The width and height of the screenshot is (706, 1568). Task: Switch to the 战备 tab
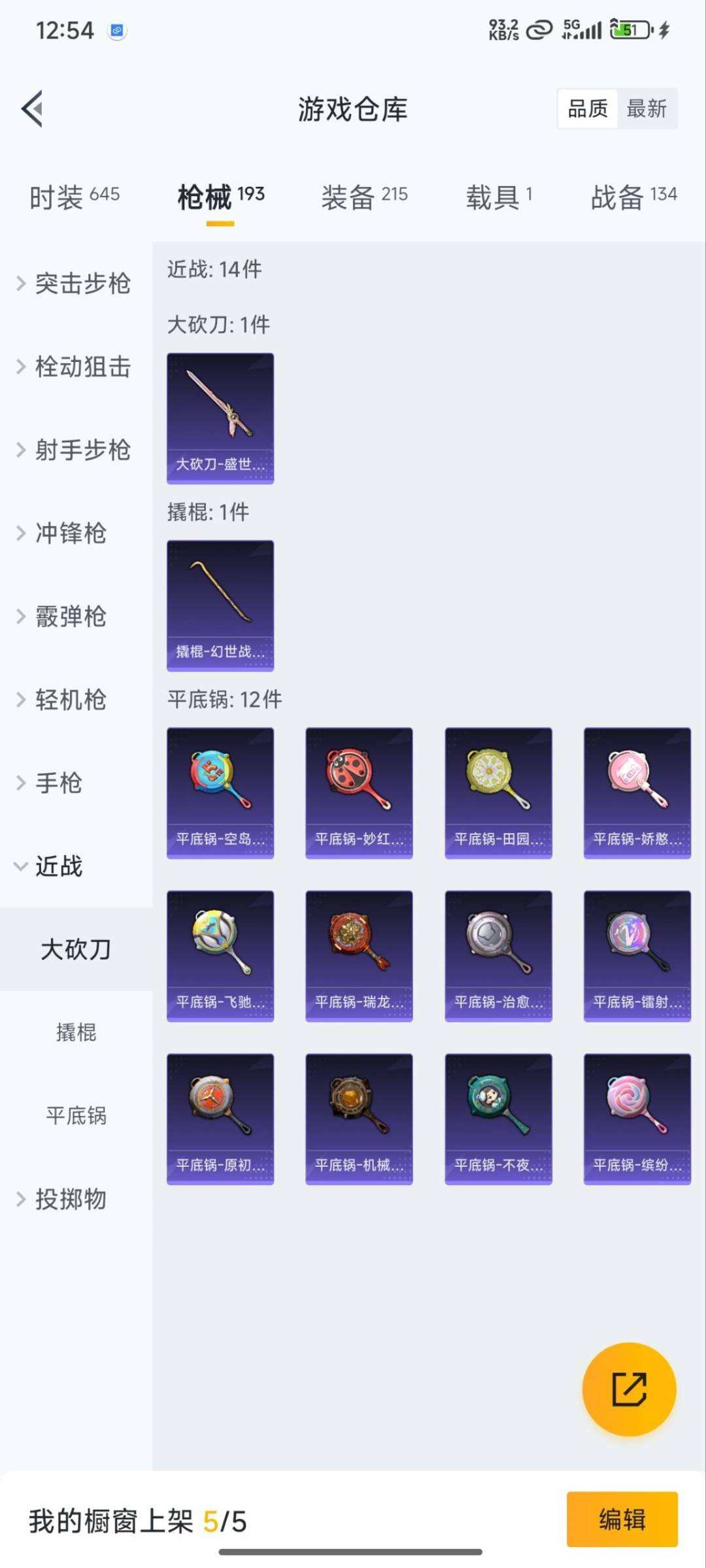634,196
